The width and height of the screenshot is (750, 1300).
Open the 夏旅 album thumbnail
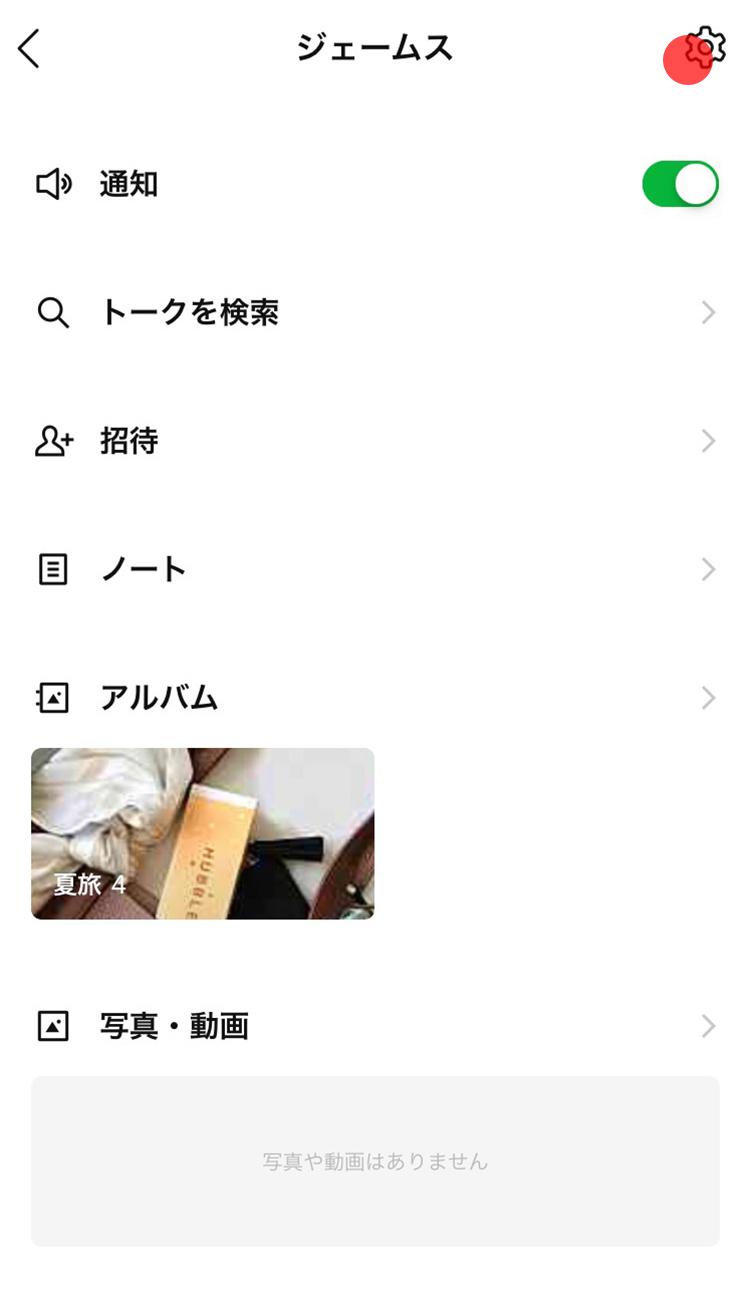[203, 833]
